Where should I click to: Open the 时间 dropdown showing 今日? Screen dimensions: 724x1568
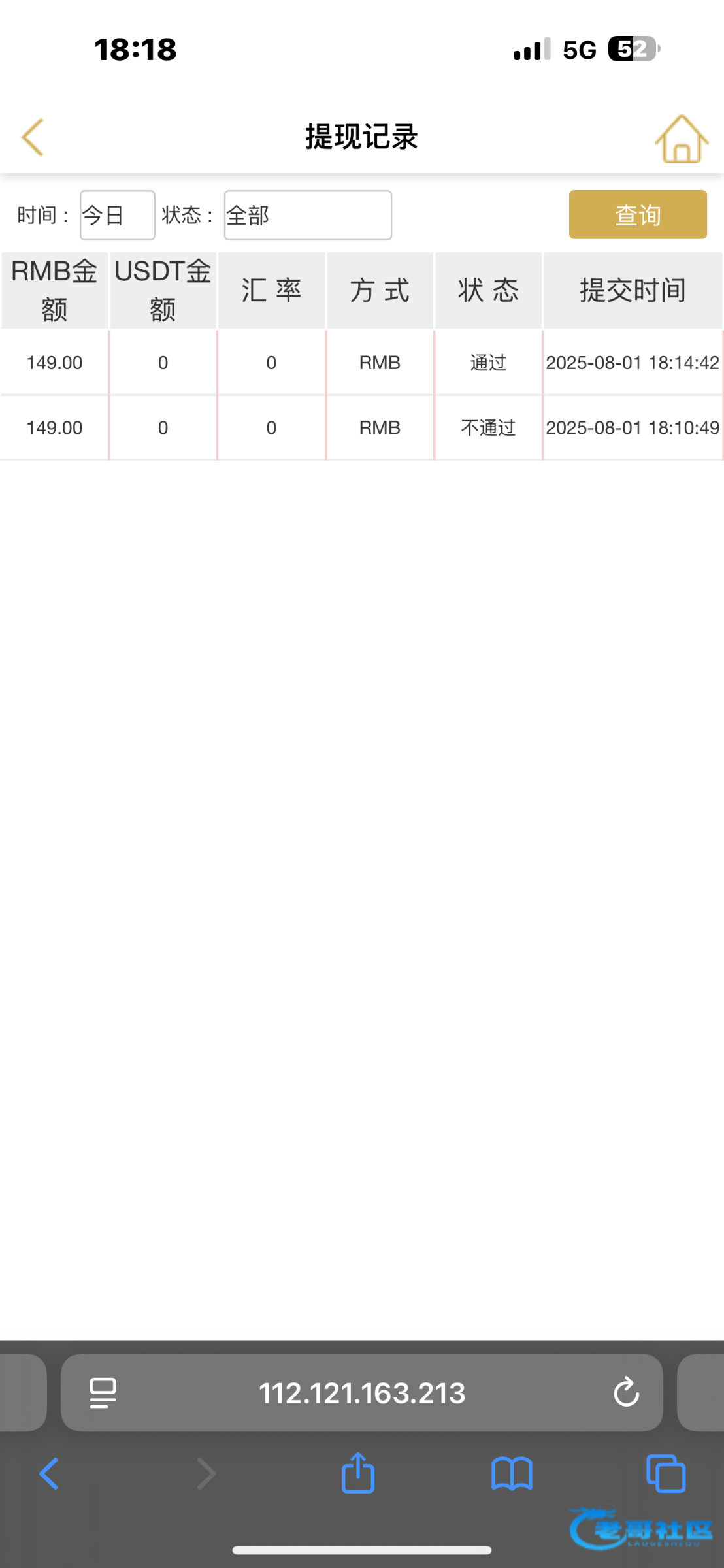118,215
